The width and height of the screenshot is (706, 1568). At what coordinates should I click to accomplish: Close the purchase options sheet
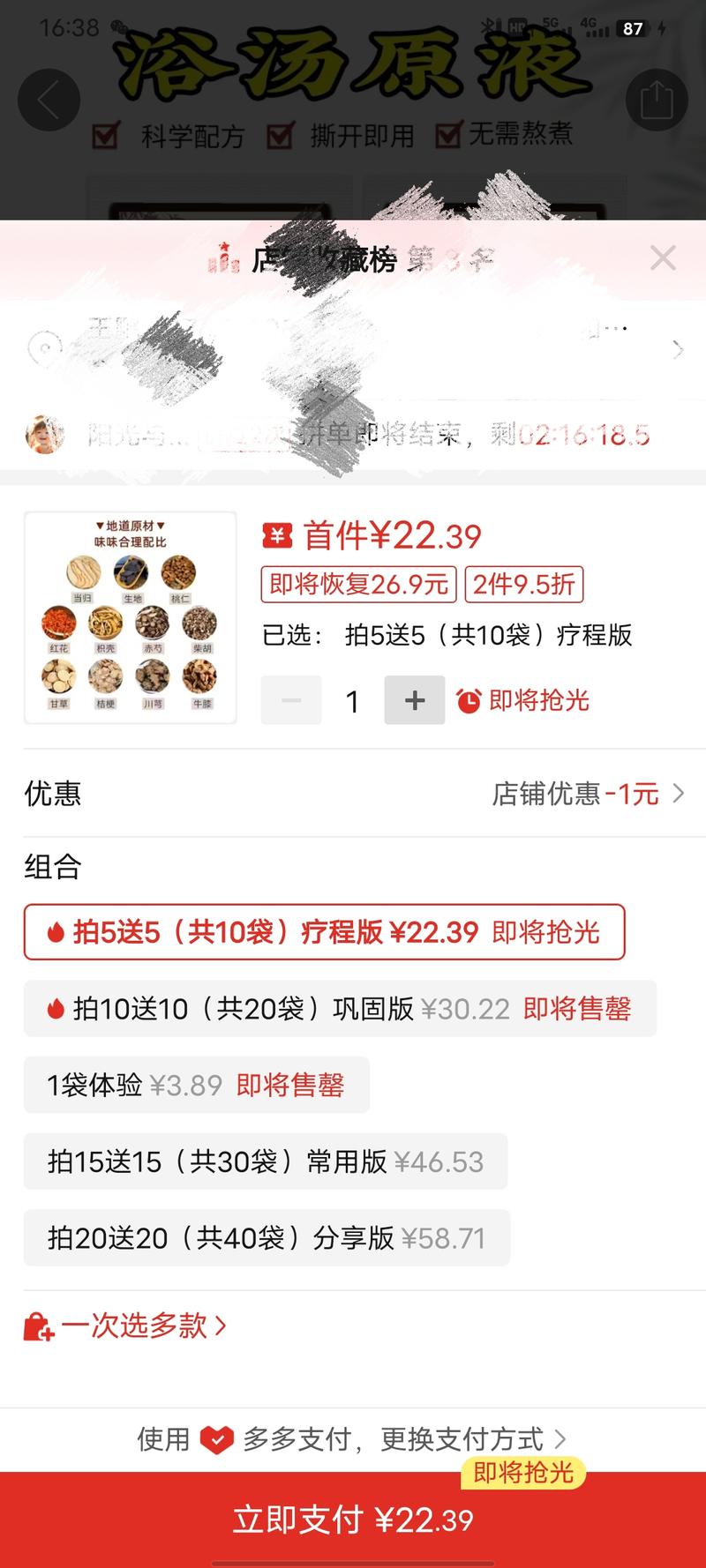click(663, 258)
